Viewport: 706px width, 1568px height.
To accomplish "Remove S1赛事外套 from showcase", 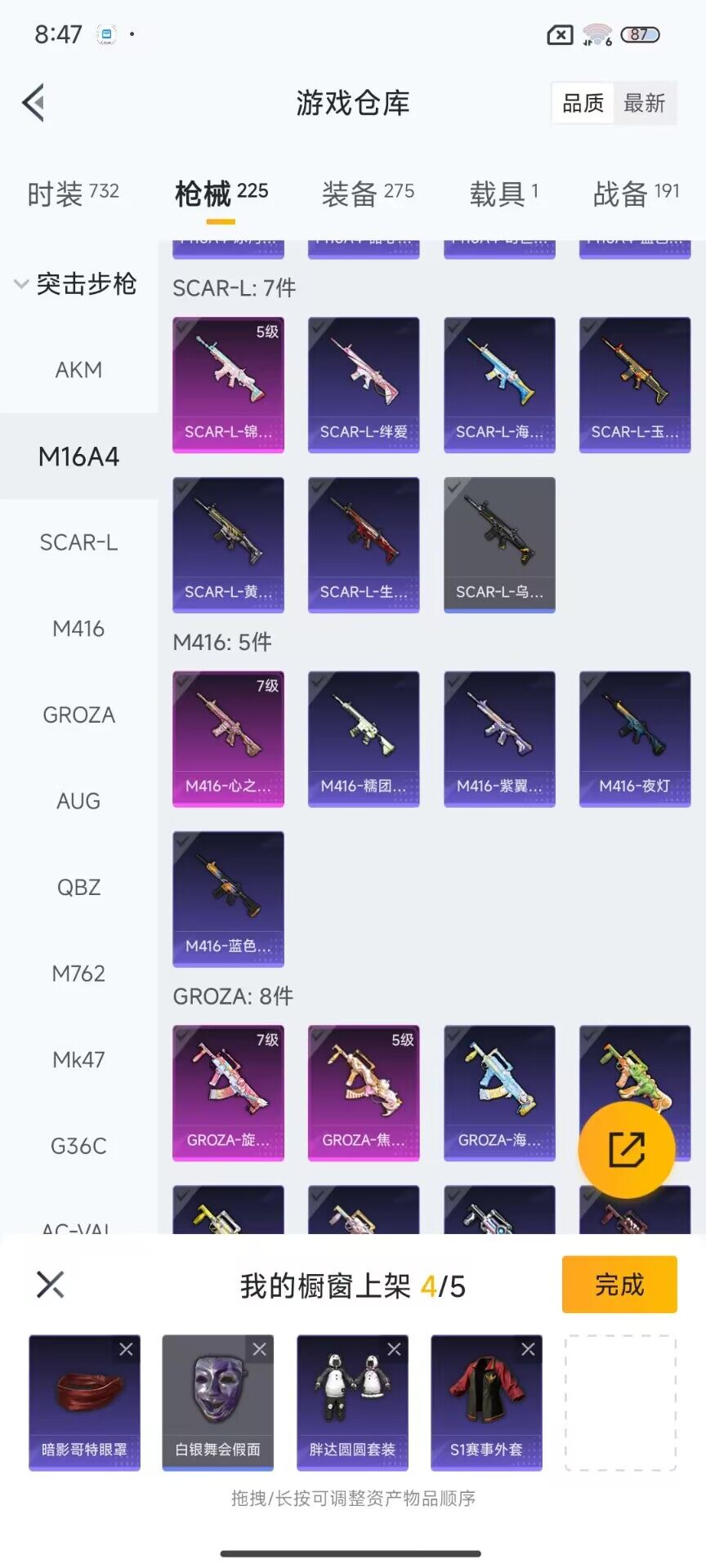I will tap(528, 1349).
